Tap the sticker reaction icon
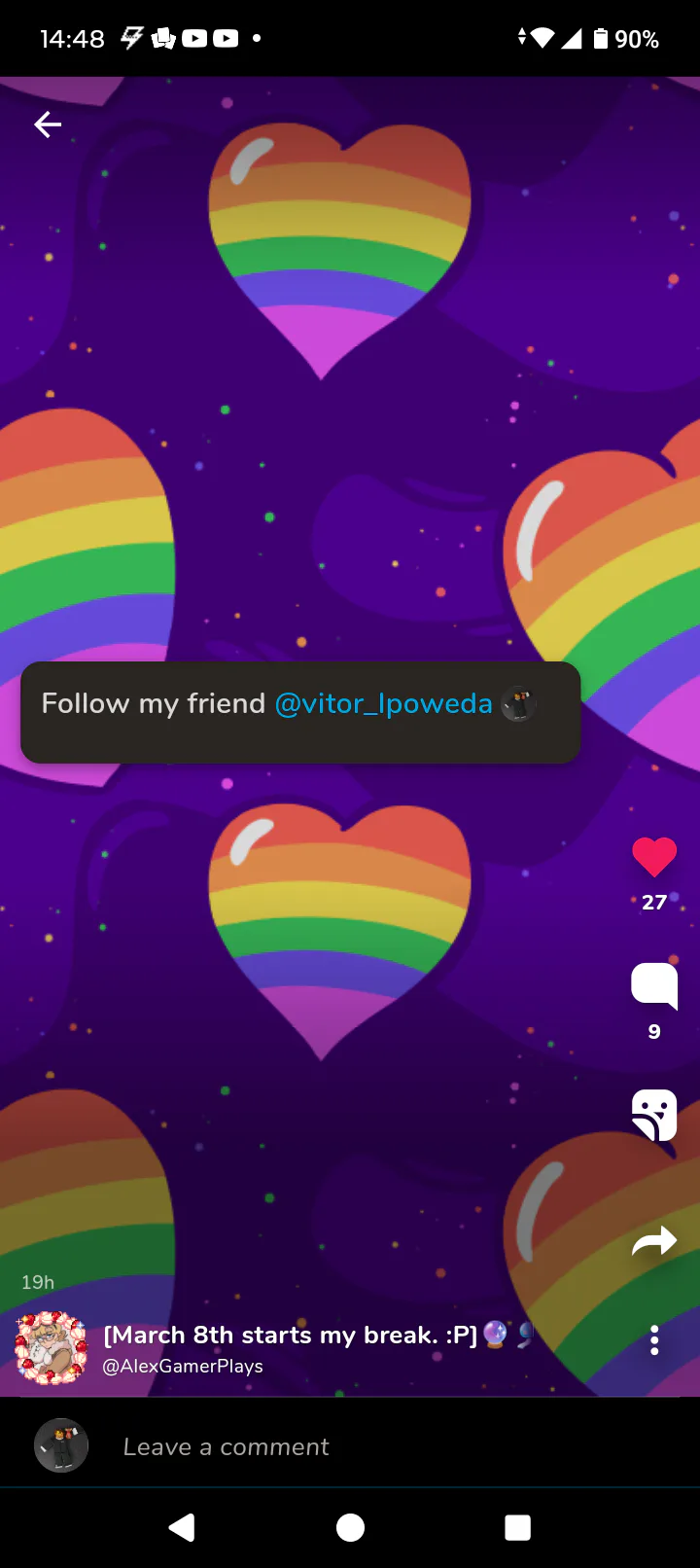 654,1115
